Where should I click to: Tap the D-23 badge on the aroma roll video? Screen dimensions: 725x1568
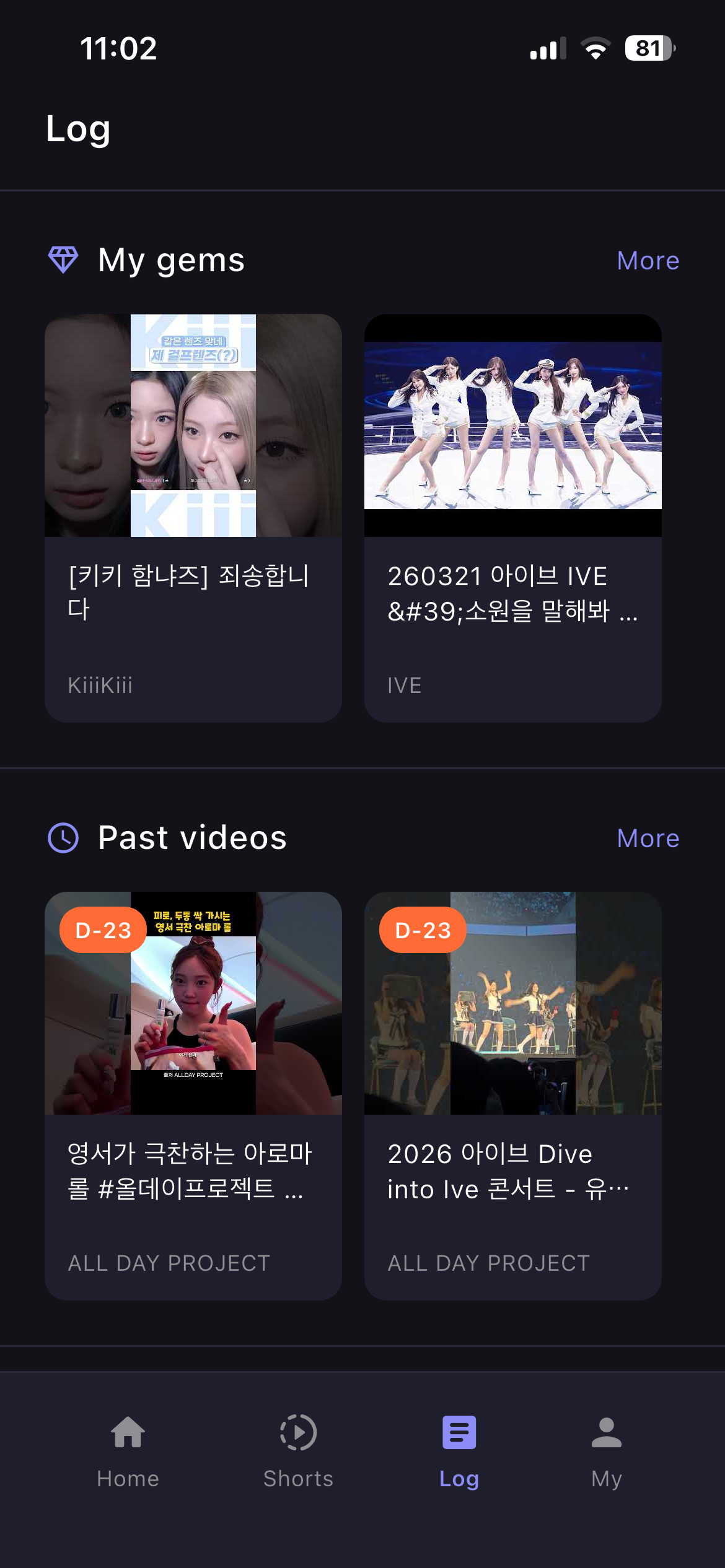(x=103, y=930)
